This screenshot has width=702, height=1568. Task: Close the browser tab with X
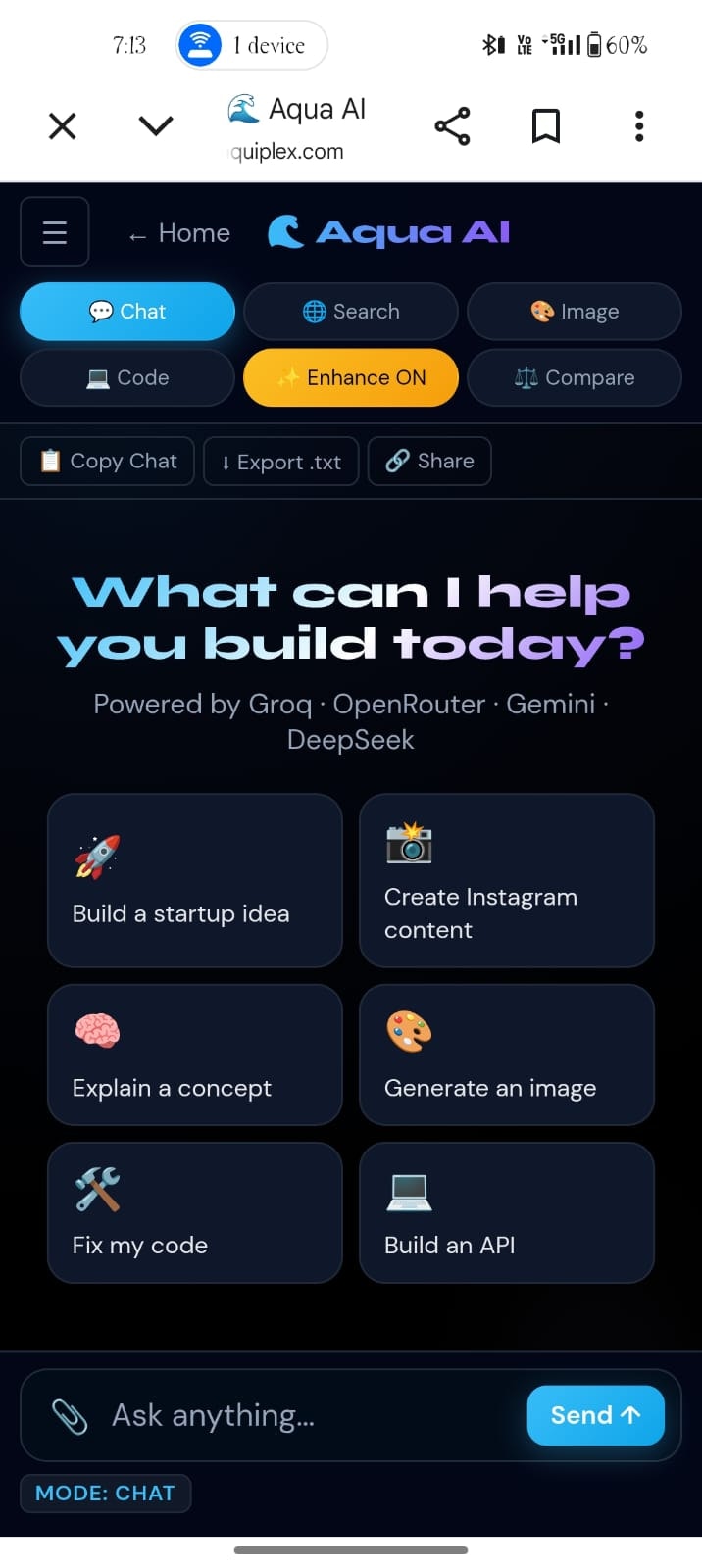[63, 126]
